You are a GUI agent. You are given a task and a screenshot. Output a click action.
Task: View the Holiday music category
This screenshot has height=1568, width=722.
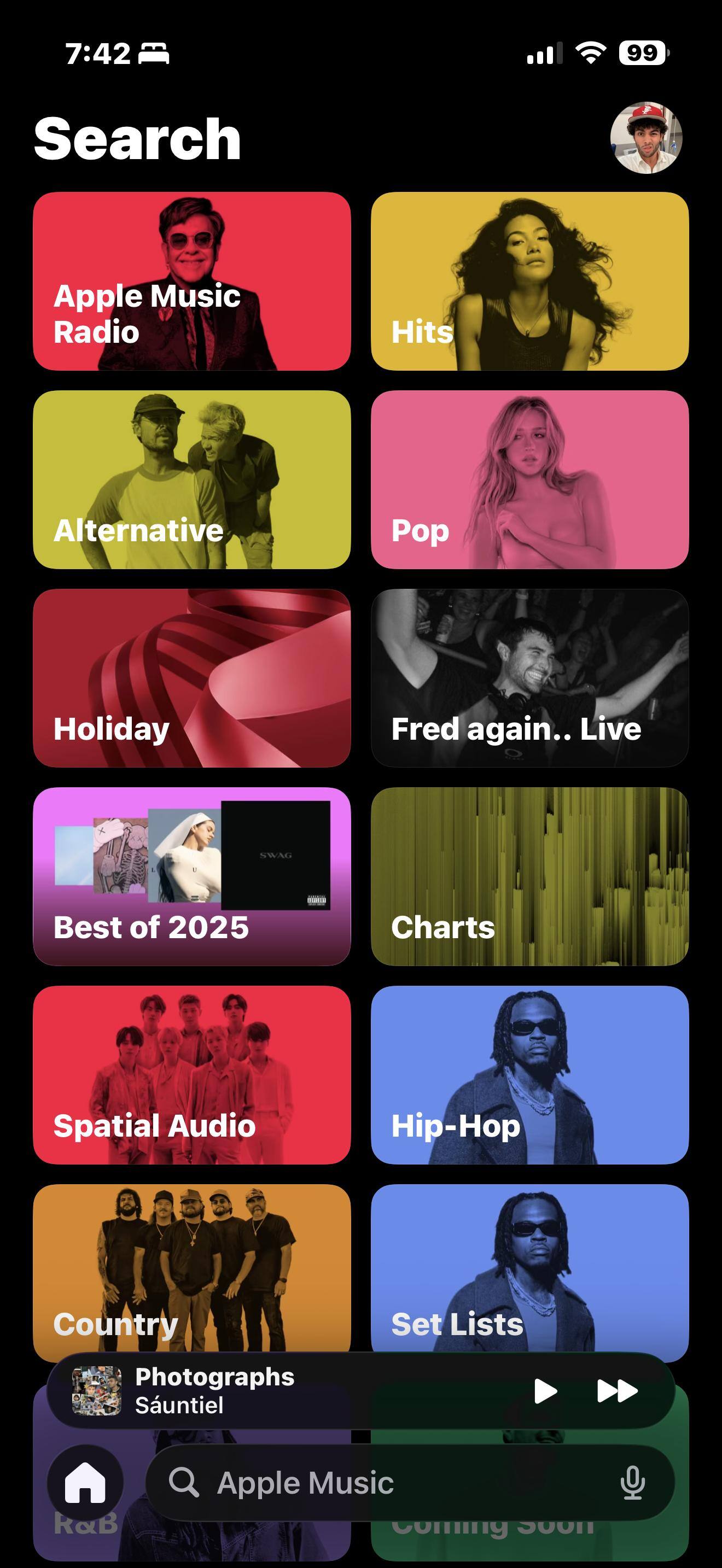click(x=191, y=678)
